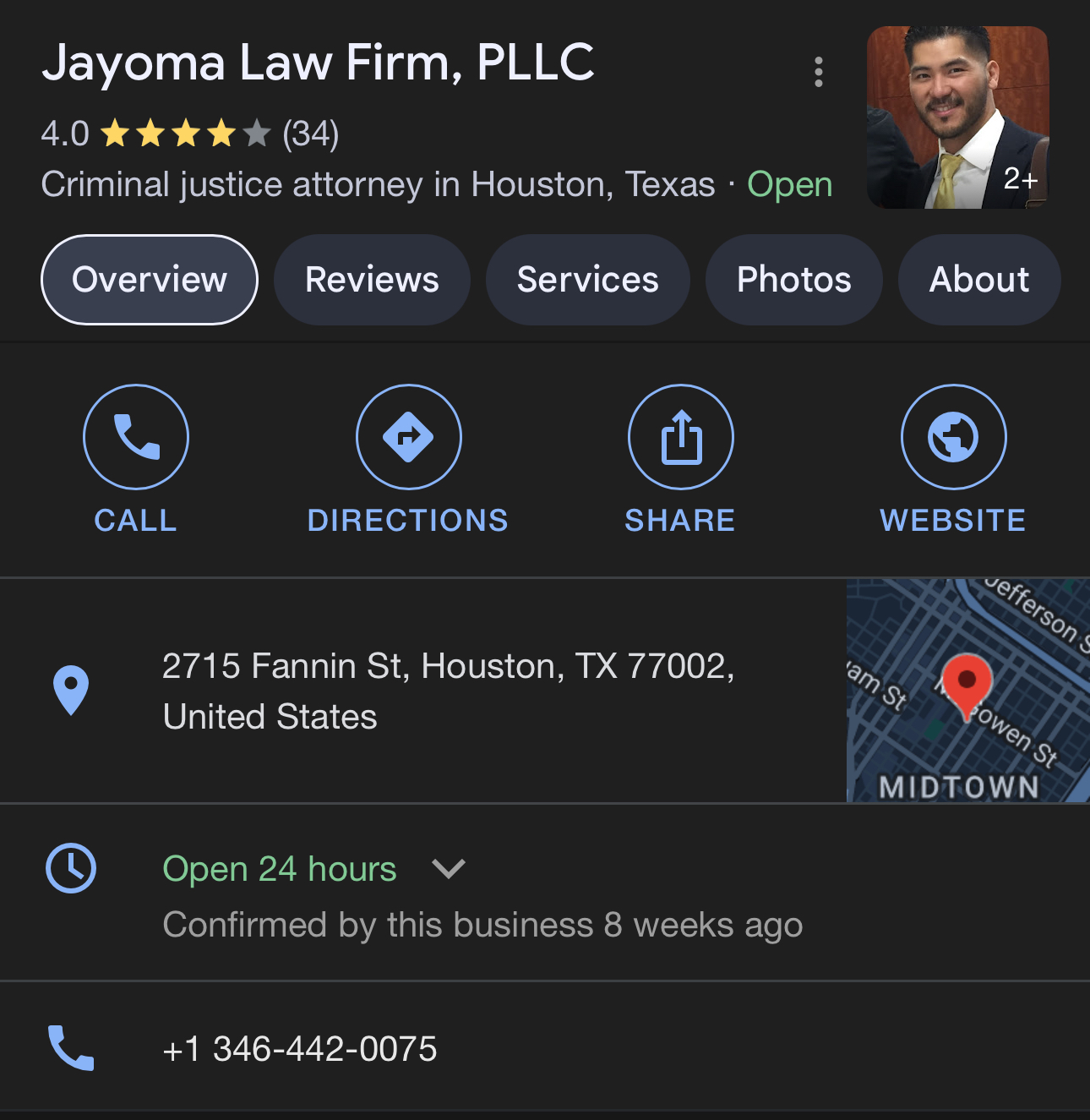Viewport: 1090px width, 1120px height.
Task: Switch to the Reviews tab
Action: coord(372,280)
